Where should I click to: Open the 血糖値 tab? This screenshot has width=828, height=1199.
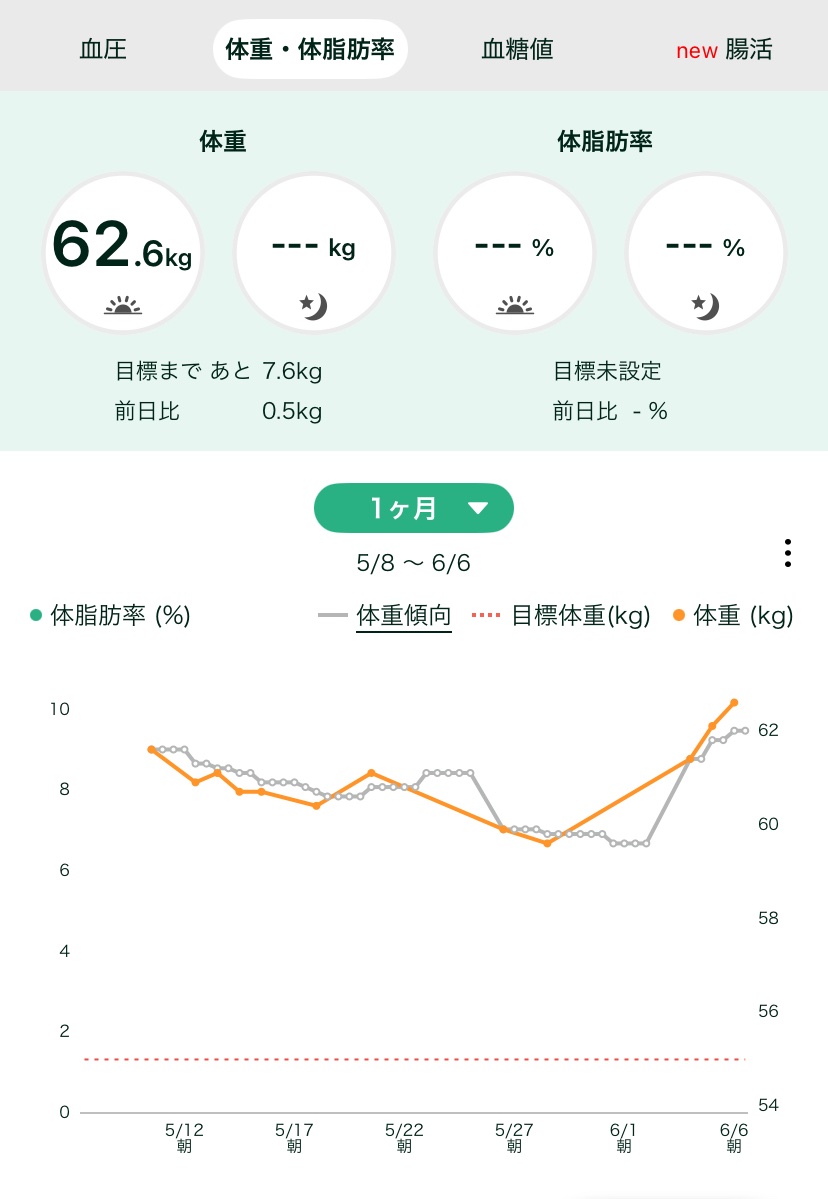516,49
